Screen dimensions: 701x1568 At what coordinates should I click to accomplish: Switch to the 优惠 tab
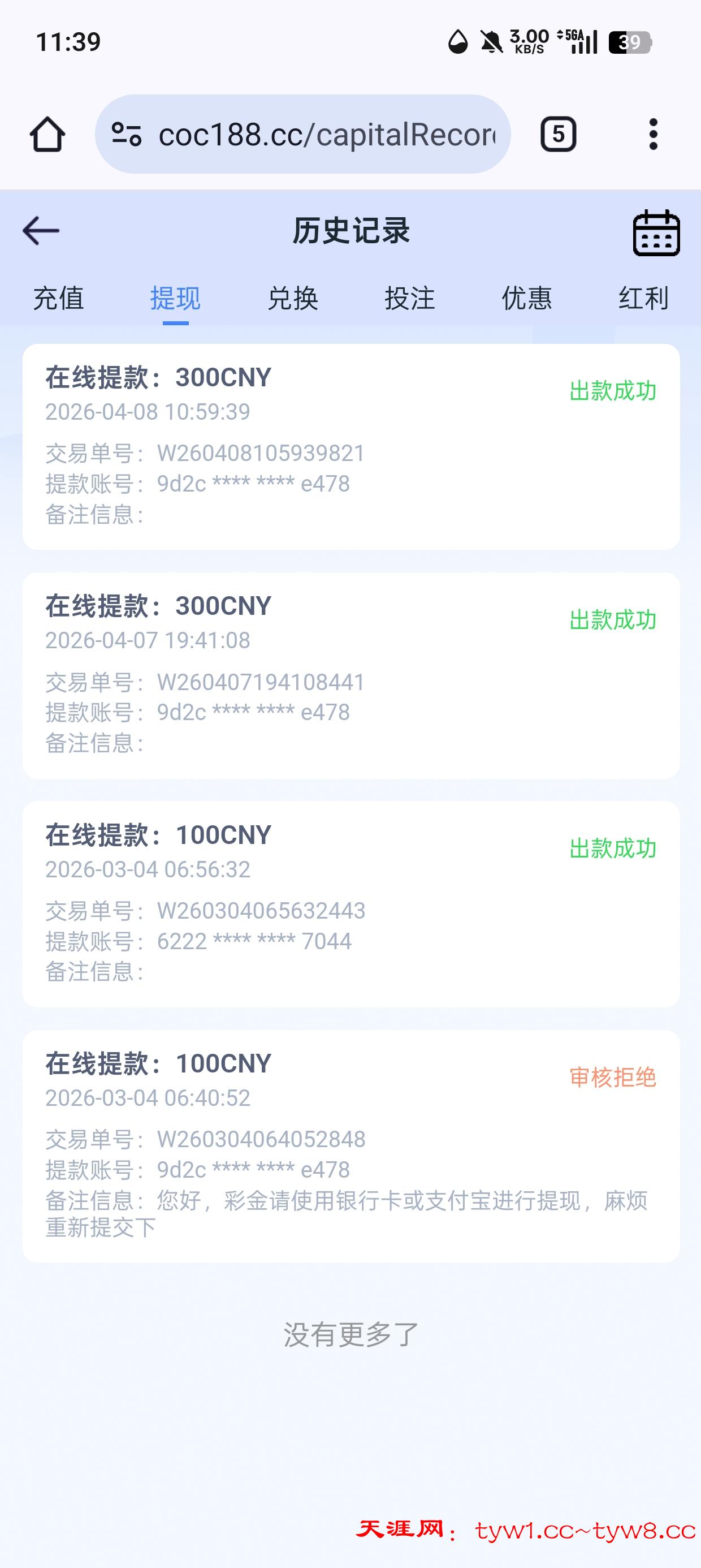[x=526, y=298]
